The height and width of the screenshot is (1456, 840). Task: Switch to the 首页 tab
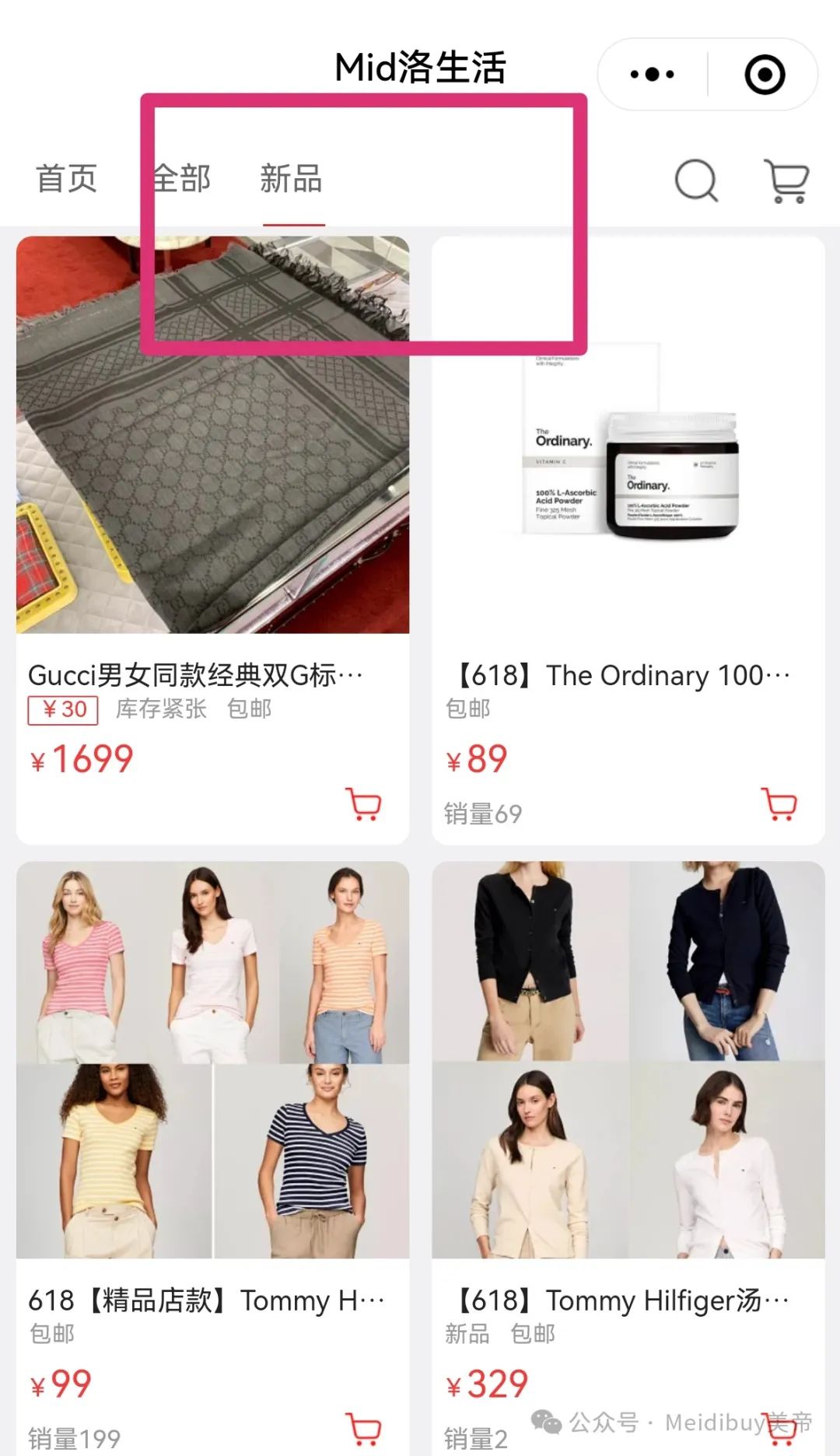67,179
